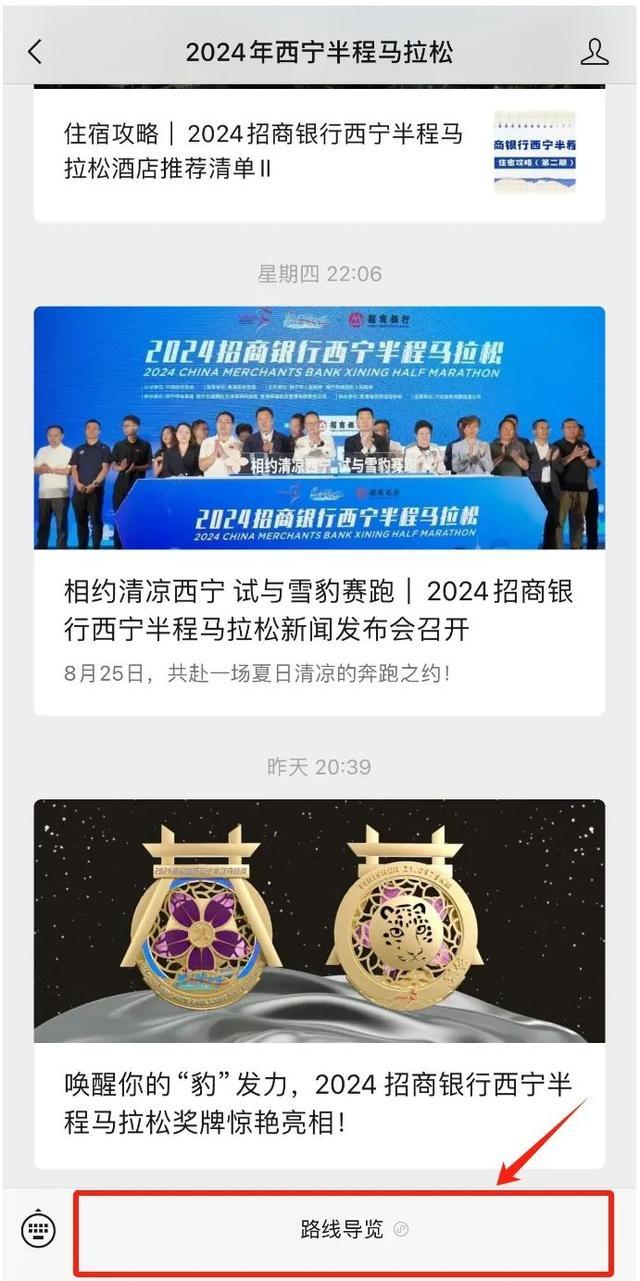Open the account profile icon
This screenshot has height=1281, width=640.
(x=594, y=52)
